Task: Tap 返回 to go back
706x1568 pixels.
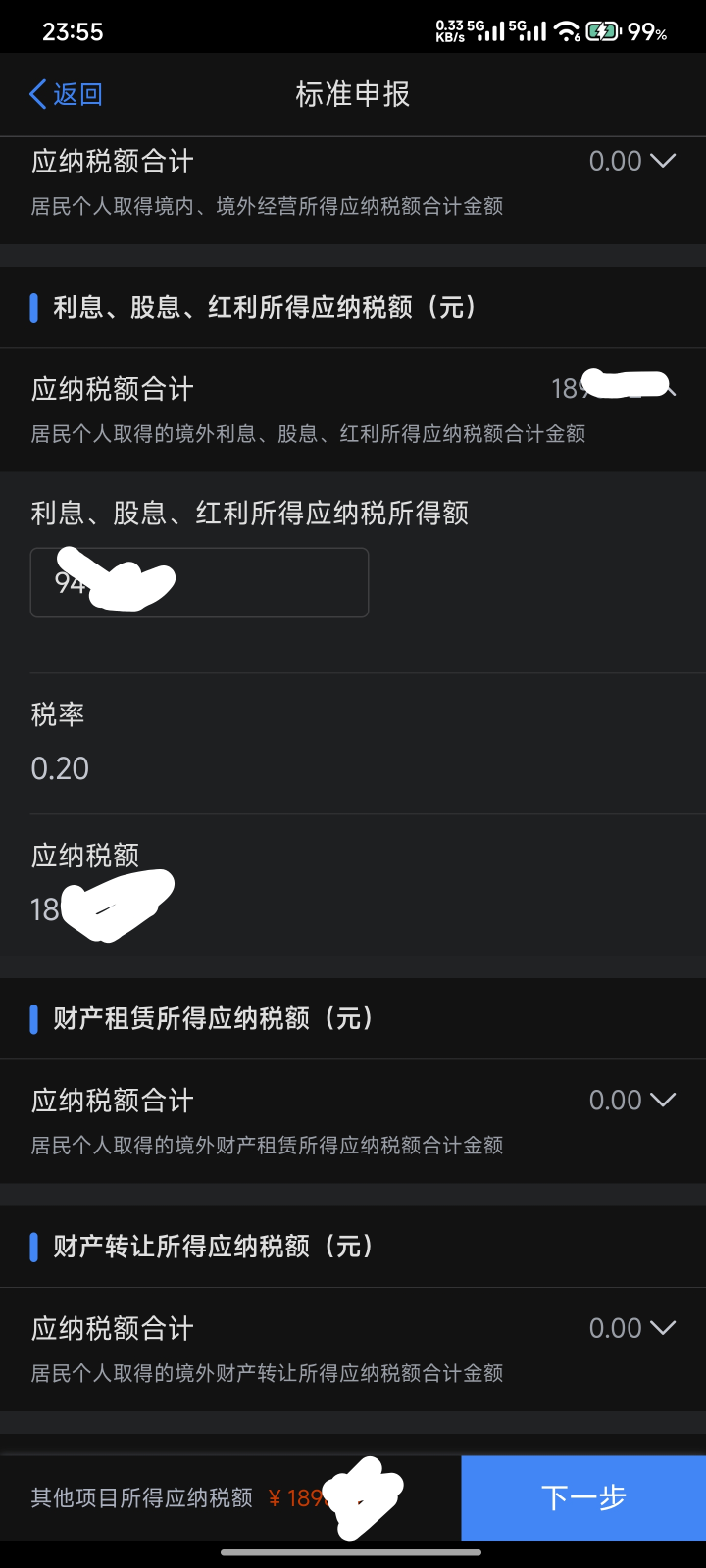Action: tap(67, 94)
